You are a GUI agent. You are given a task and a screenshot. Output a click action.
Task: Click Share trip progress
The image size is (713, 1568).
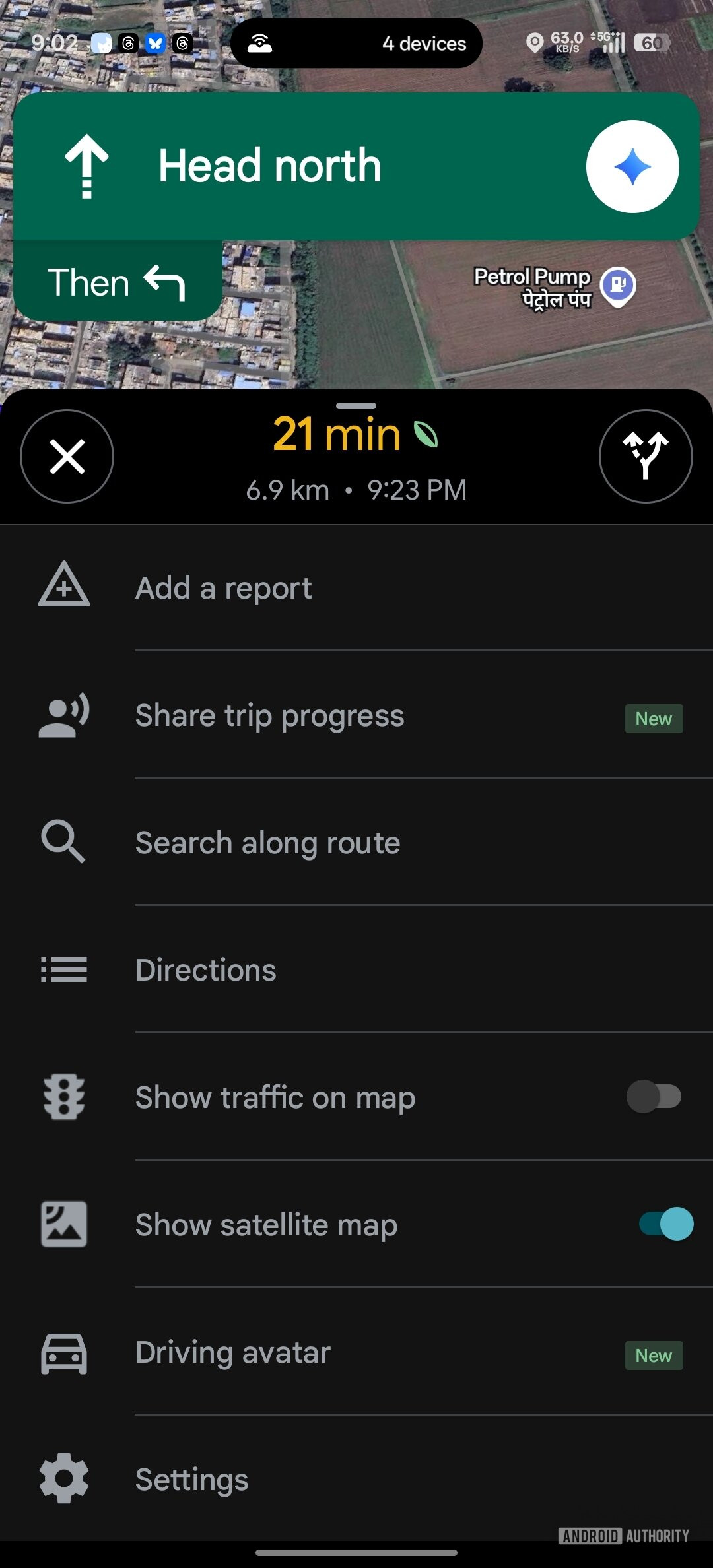coord(269,715)
